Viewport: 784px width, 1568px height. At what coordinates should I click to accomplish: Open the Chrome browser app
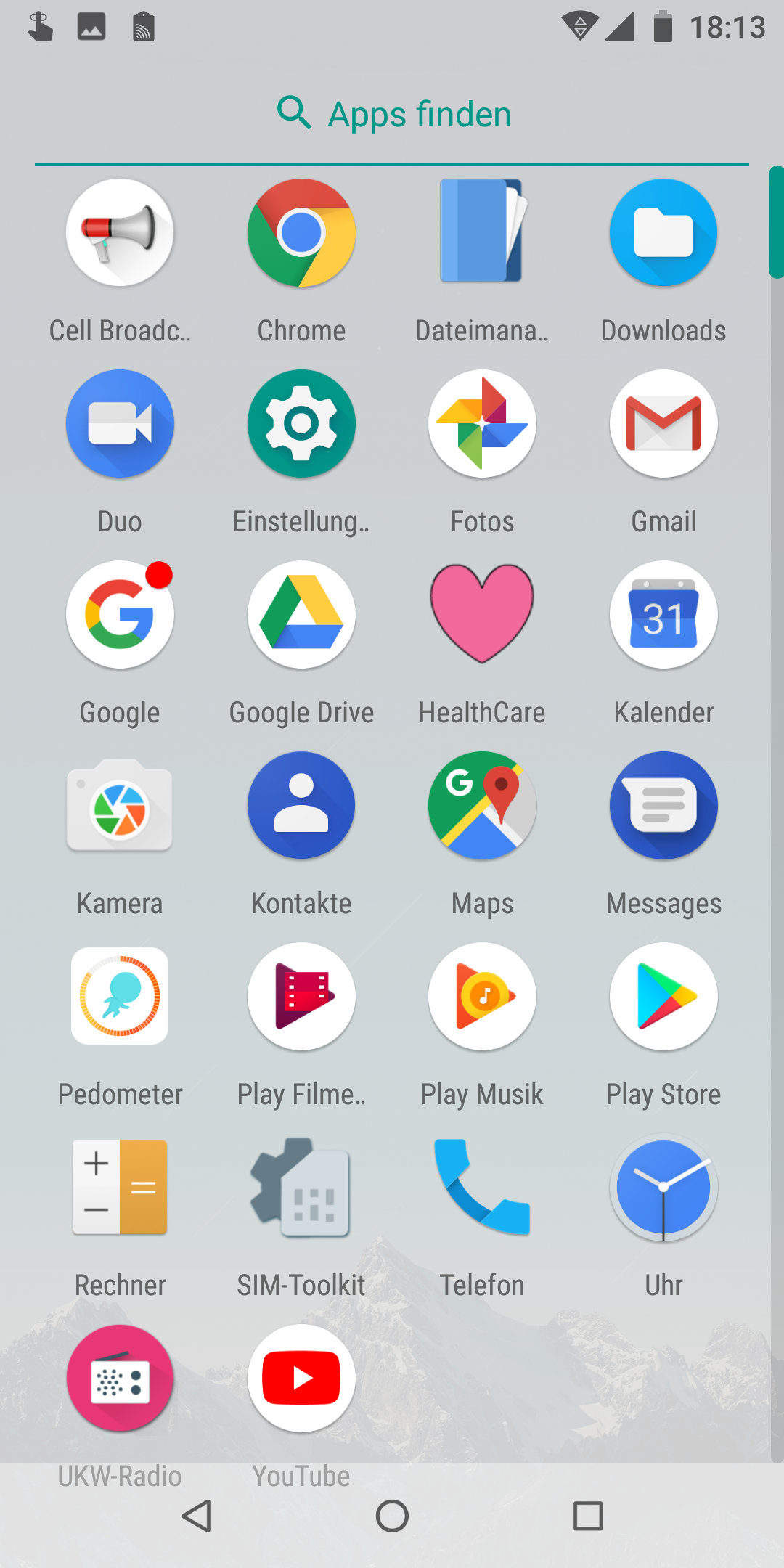click(301, 233)
